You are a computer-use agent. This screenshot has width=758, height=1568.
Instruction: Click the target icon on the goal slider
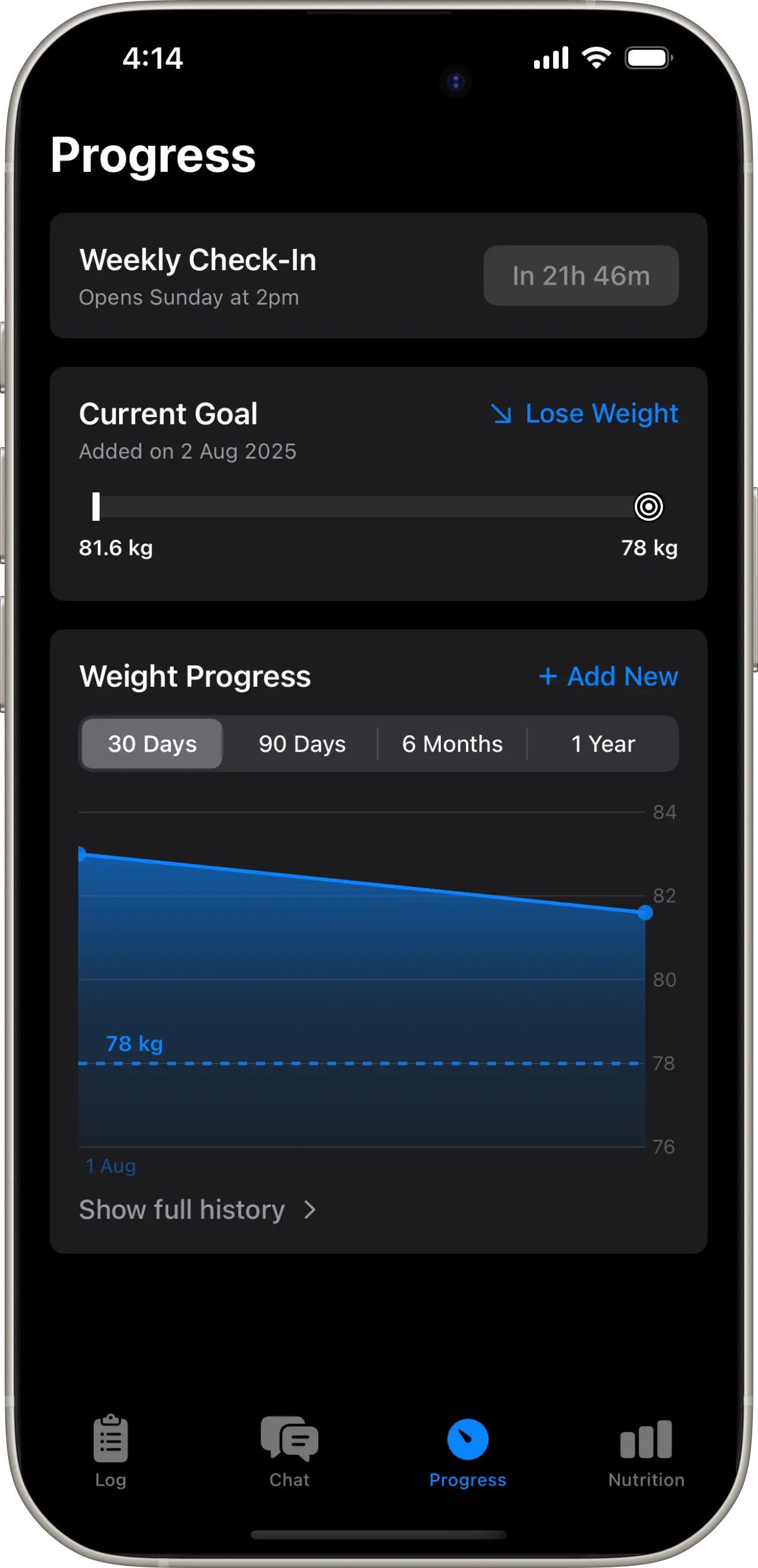[648, 506]
